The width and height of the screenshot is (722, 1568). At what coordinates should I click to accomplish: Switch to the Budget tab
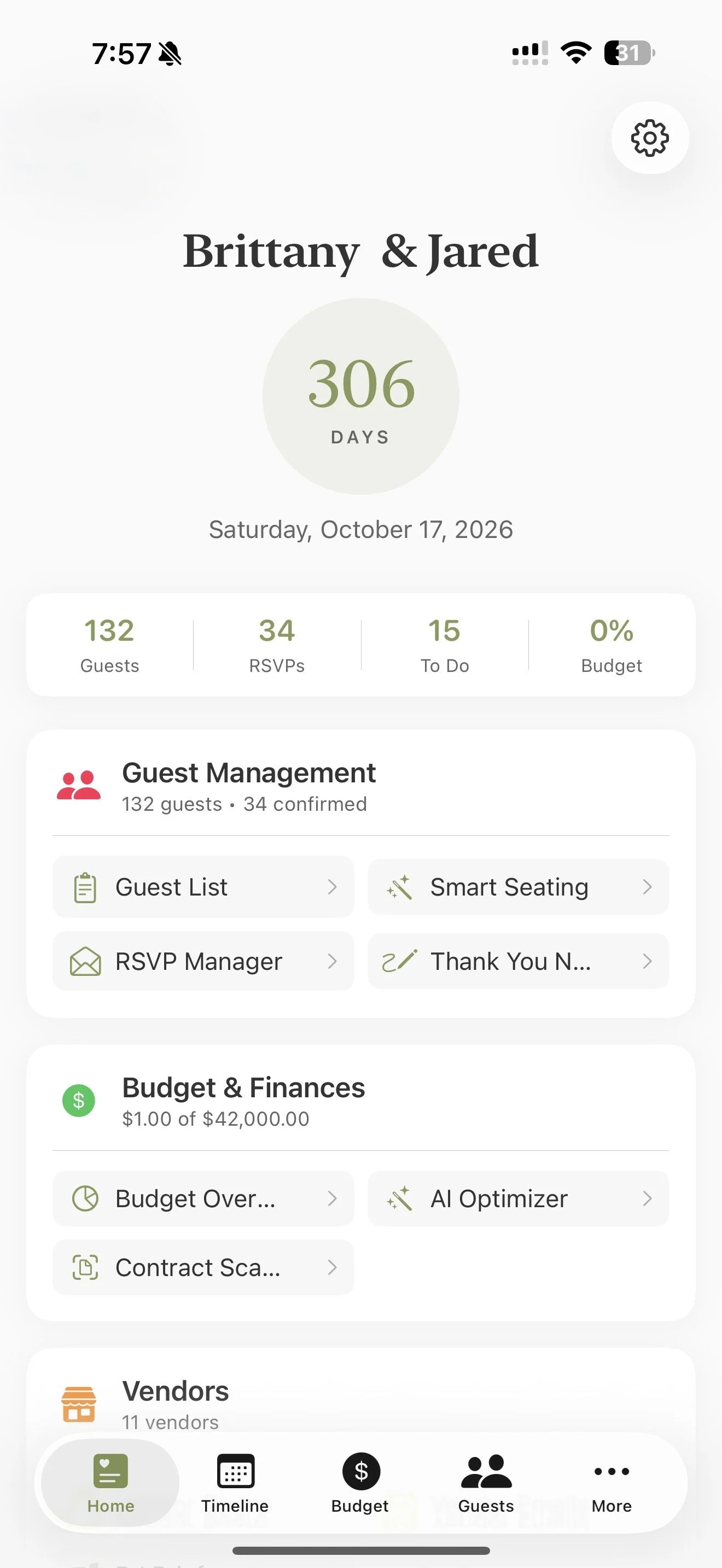pos(360,1483)
